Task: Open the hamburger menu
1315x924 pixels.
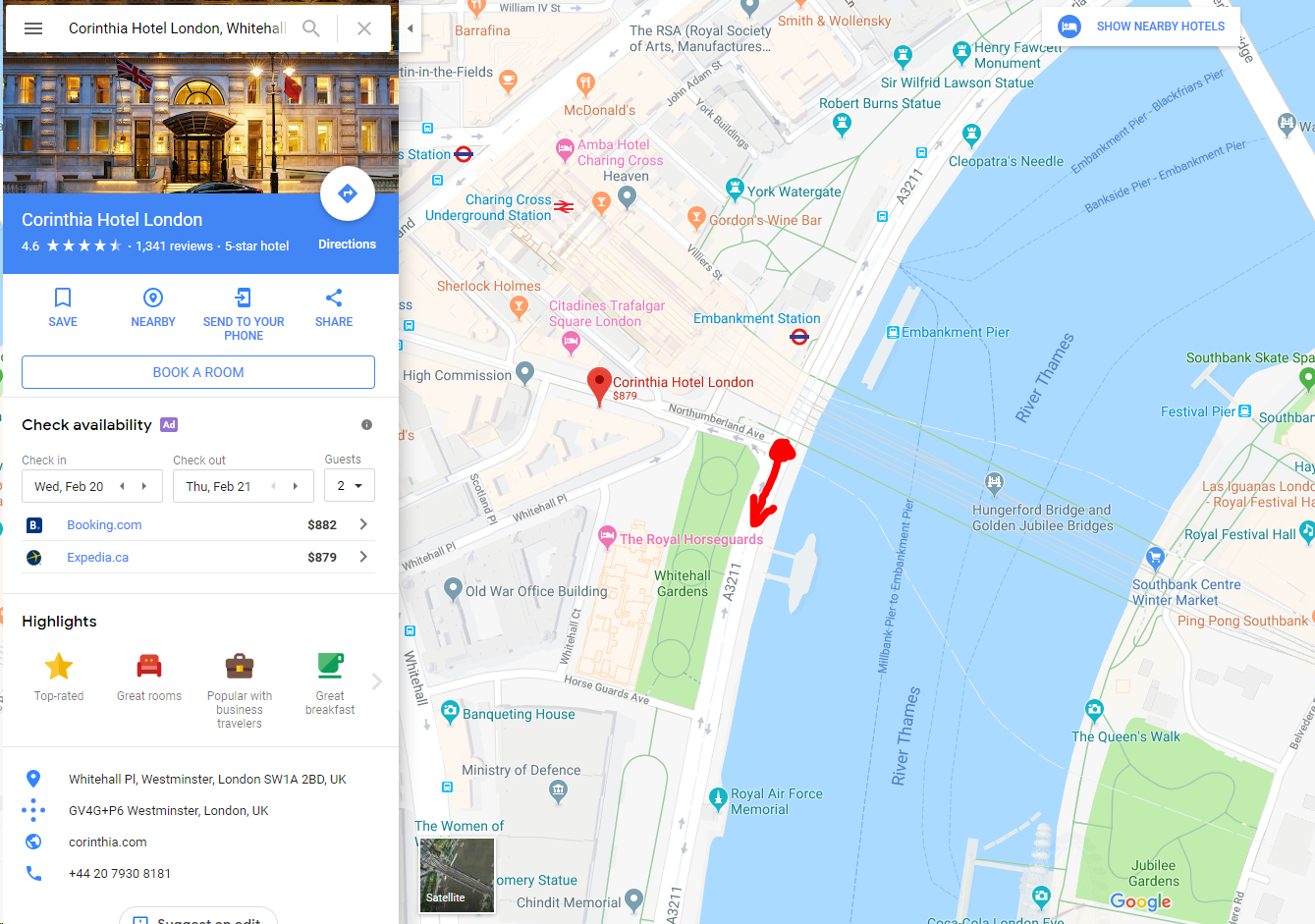Action: [33, 28]
